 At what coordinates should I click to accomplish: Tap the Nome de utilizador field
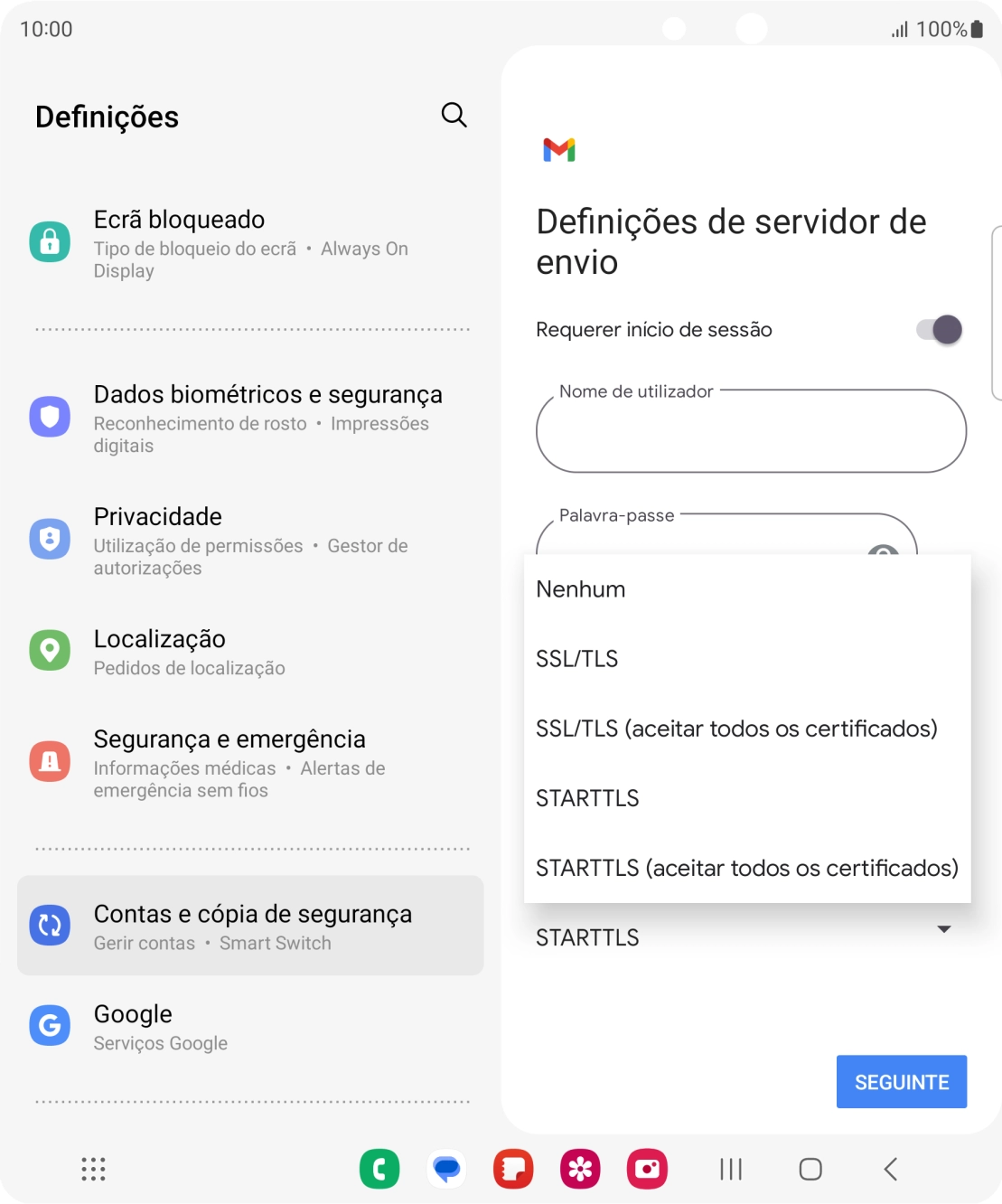click(750, 432)
